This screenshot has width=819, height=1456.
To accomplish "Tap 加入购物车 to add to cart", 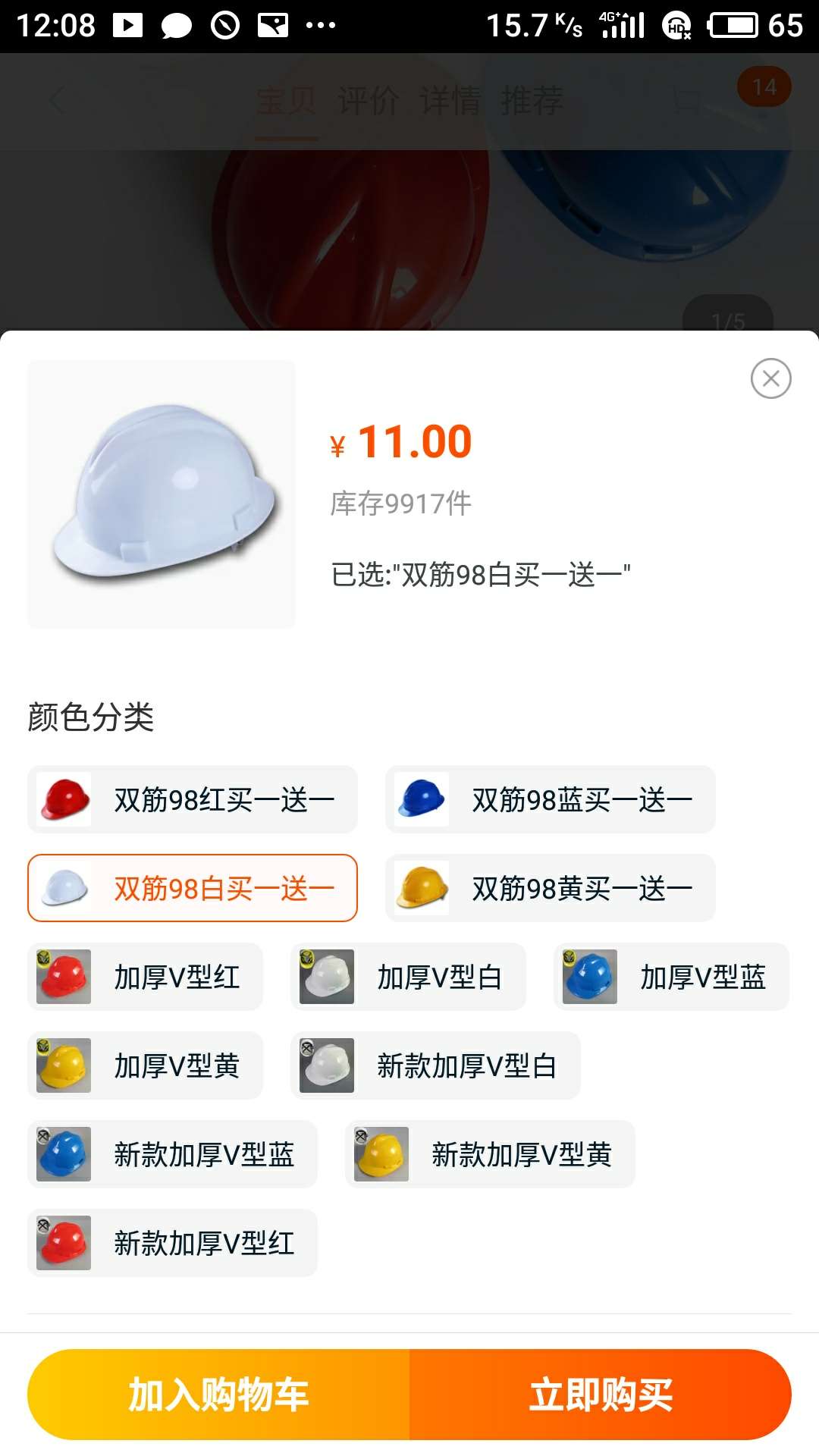I will click(218, 1395).
